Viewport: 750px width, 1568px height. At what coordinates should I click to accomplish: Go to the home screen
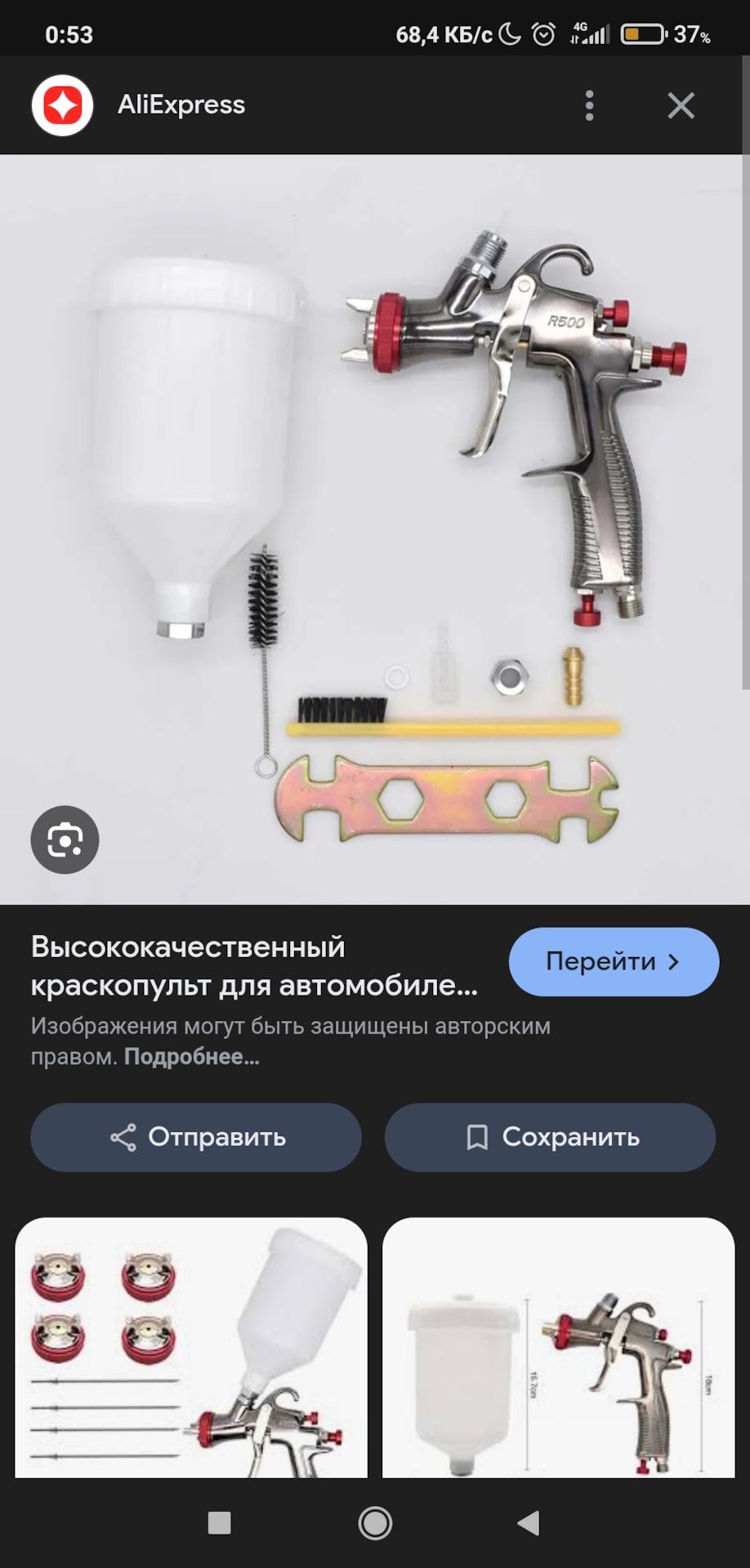(x=375, y=1522)
